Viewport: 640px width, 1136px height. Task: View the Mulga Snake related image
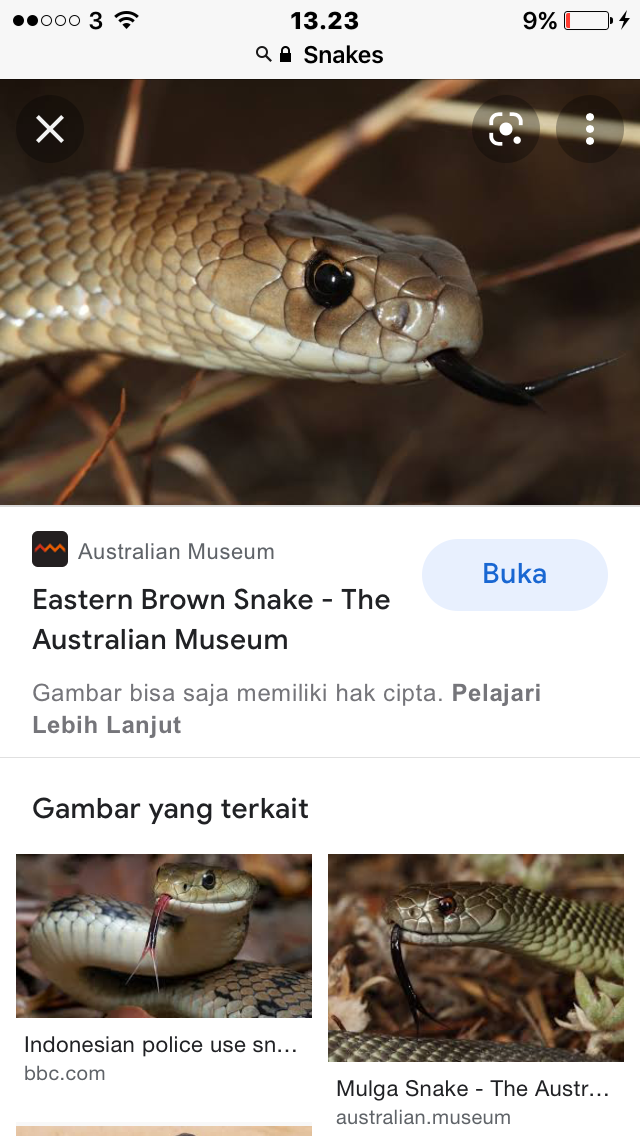pos(476,957)
